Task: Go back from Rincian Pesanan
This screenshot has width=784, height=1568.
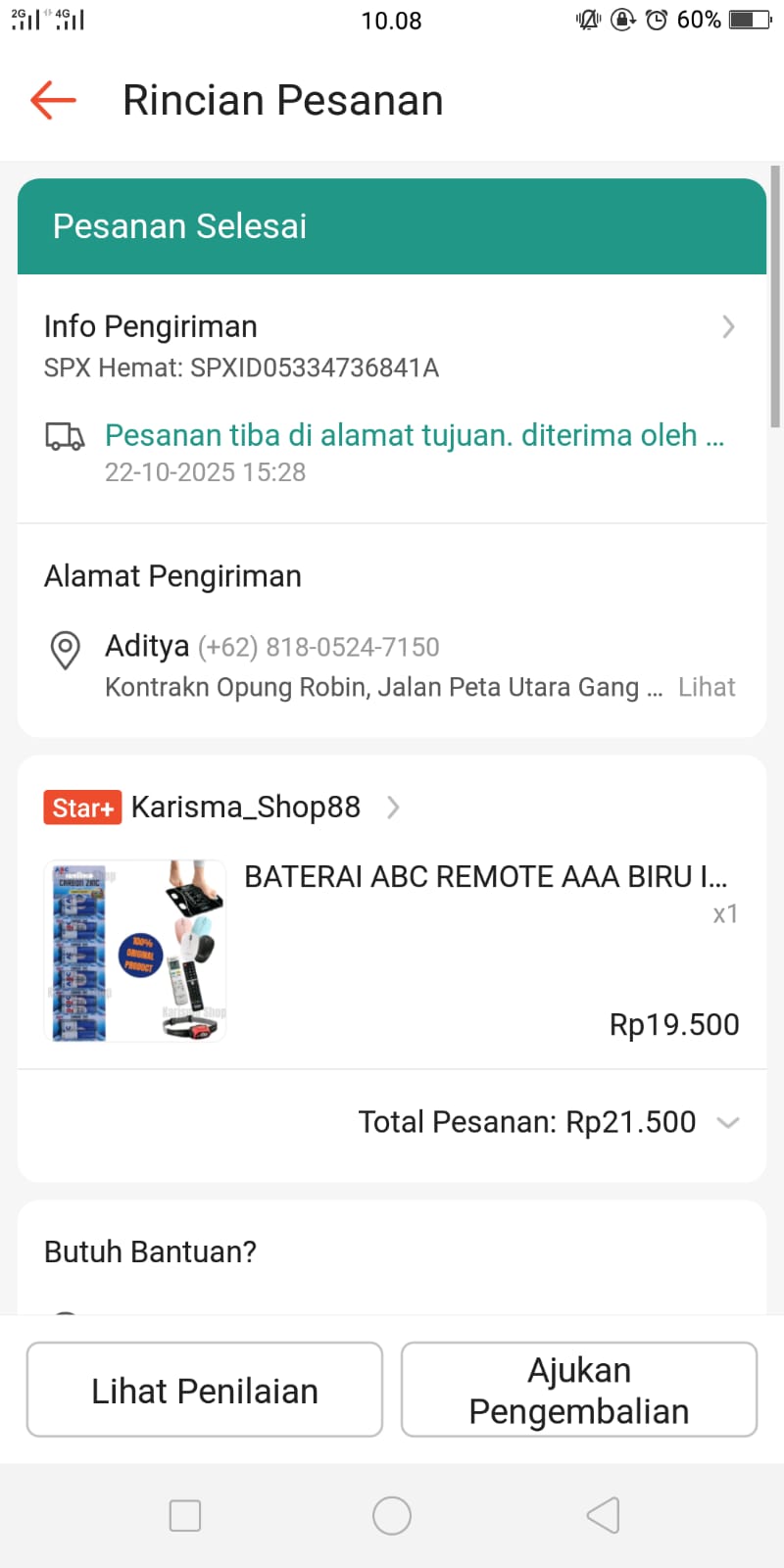Action: (x=53, y=100)
